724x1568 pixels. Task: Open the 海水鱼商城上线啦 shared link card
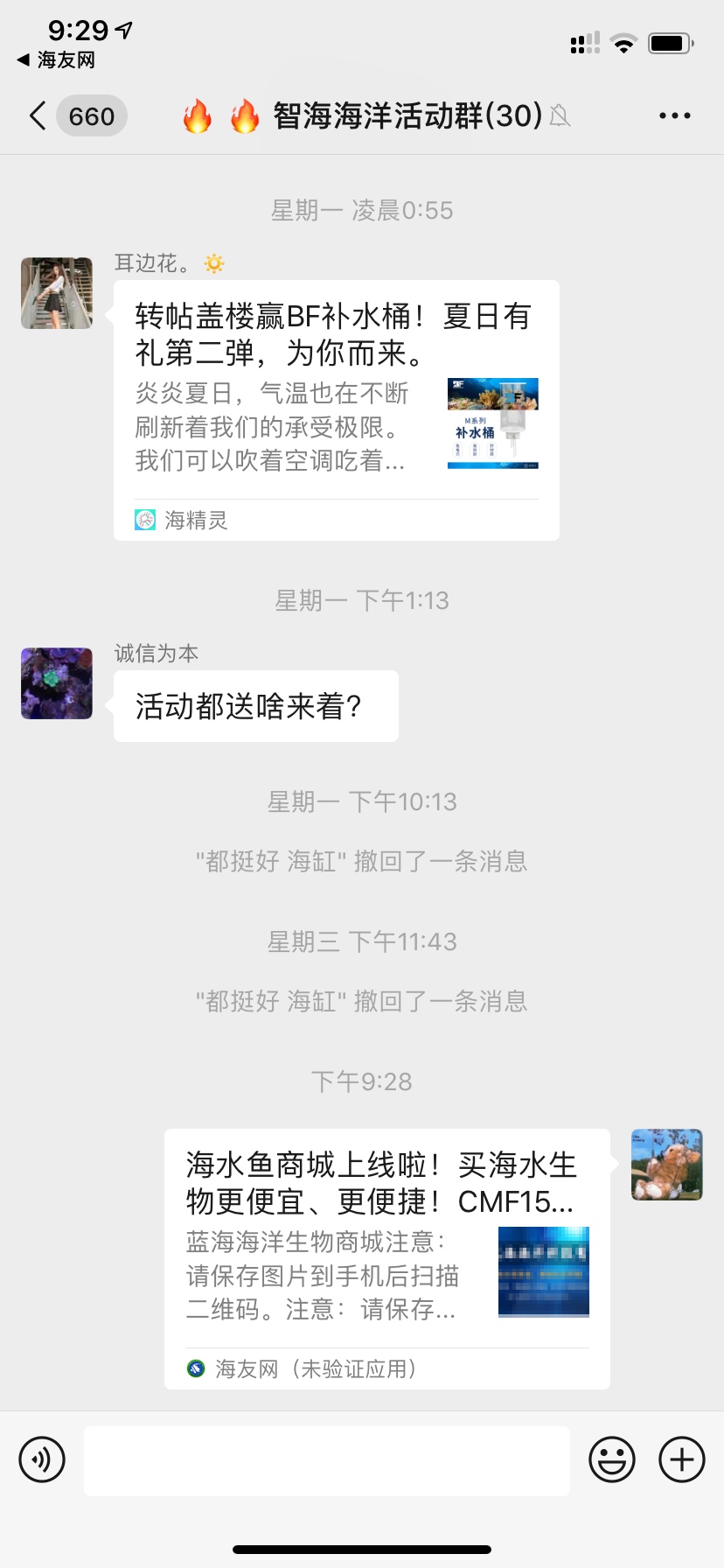click(386, 1258)
